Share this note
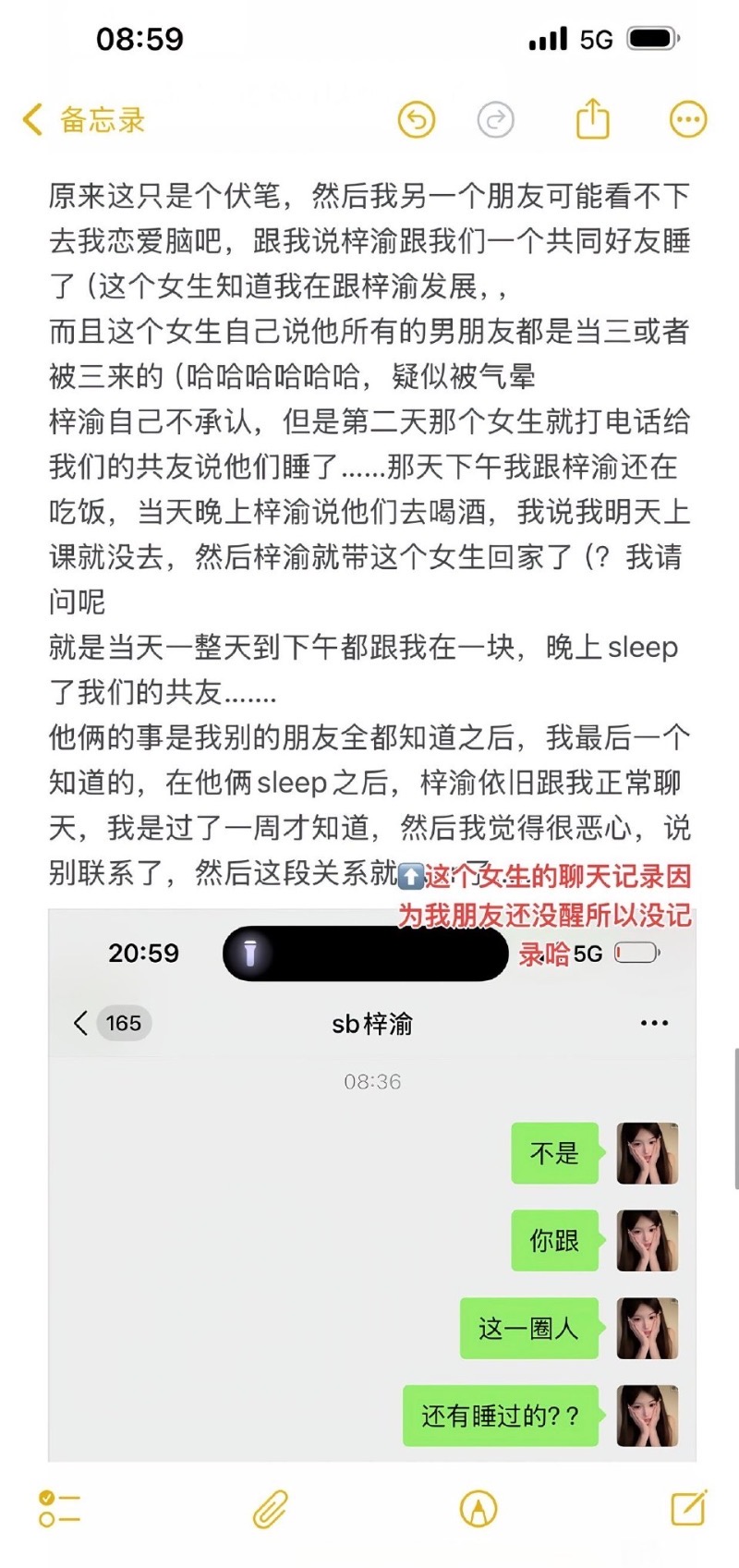Screen dimensions: 739x1568 point(593,119)
